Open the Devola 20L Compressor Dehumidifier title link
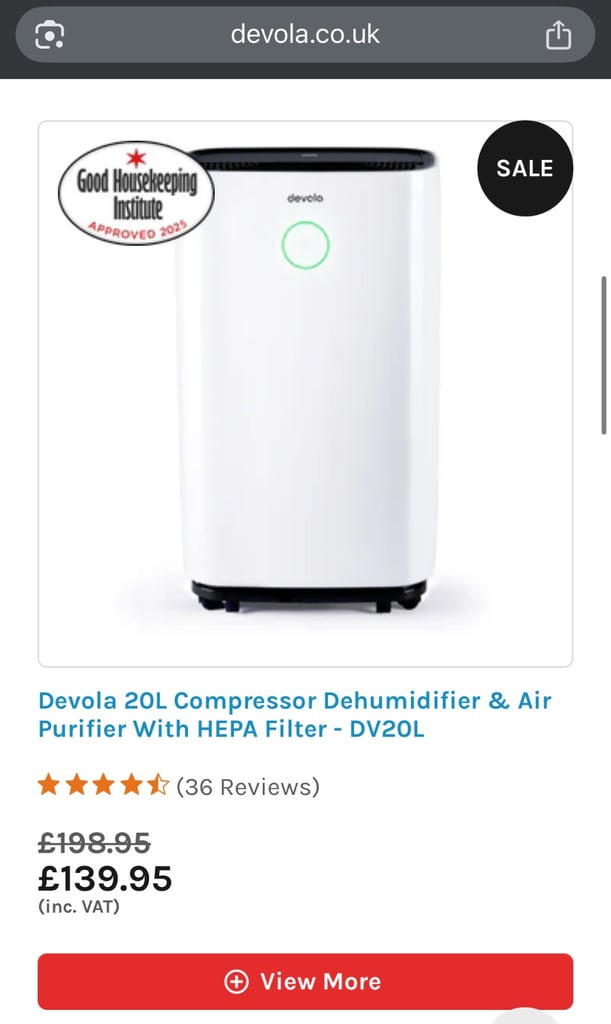The height and width of the screenshot is (1024, 611). (295, 714)
